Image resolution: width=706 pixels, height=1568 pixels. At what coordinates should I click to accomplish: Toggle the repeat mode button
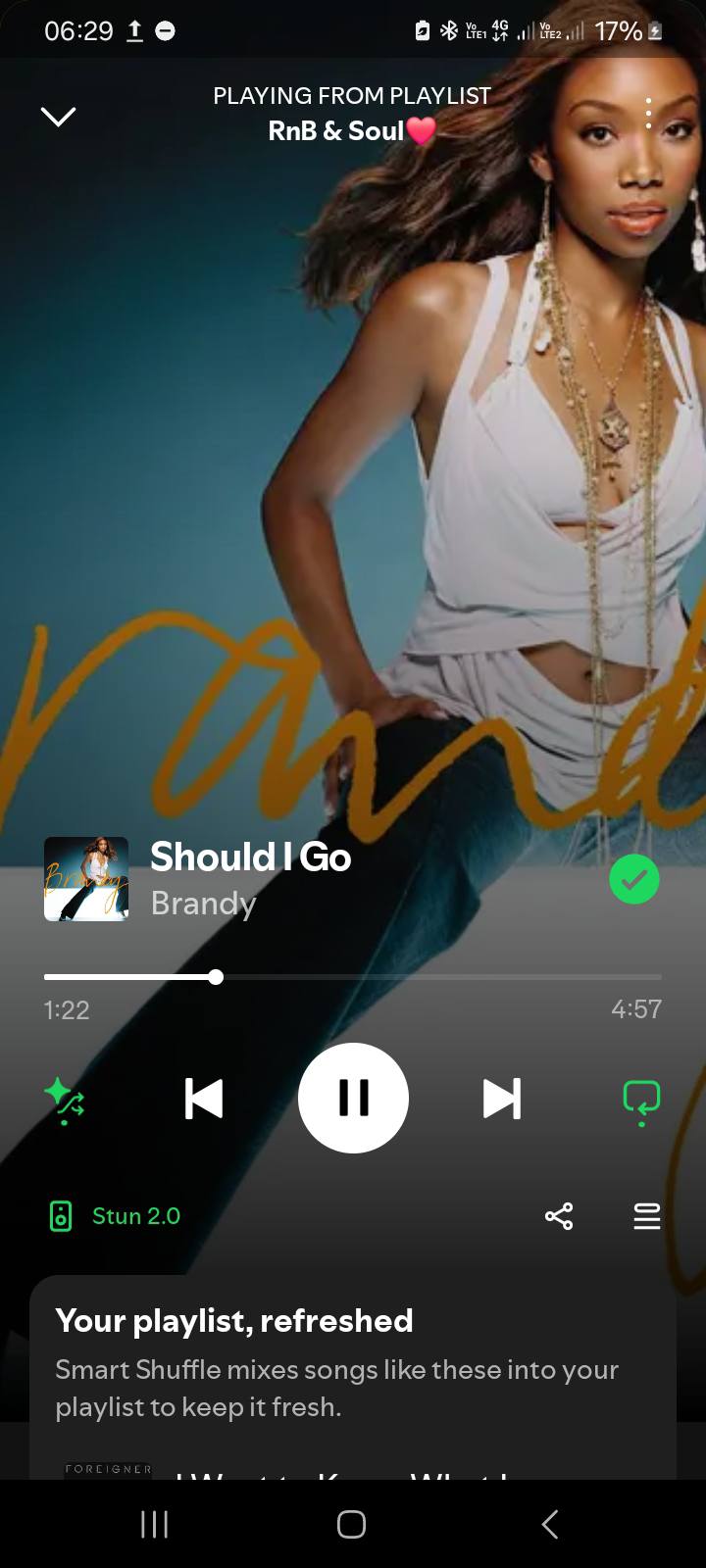641,1100
